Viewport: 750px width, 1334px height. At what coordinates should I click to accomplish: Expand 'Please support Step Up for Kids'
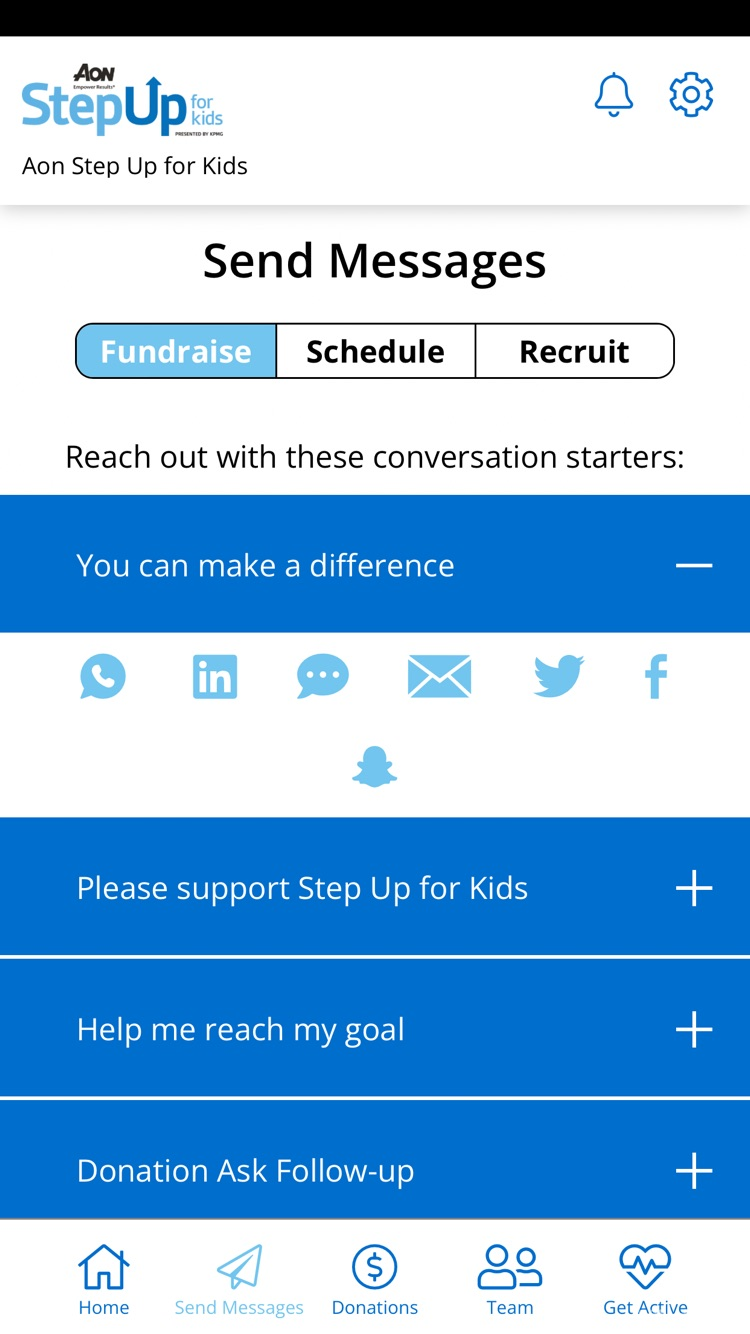[693, 888]
